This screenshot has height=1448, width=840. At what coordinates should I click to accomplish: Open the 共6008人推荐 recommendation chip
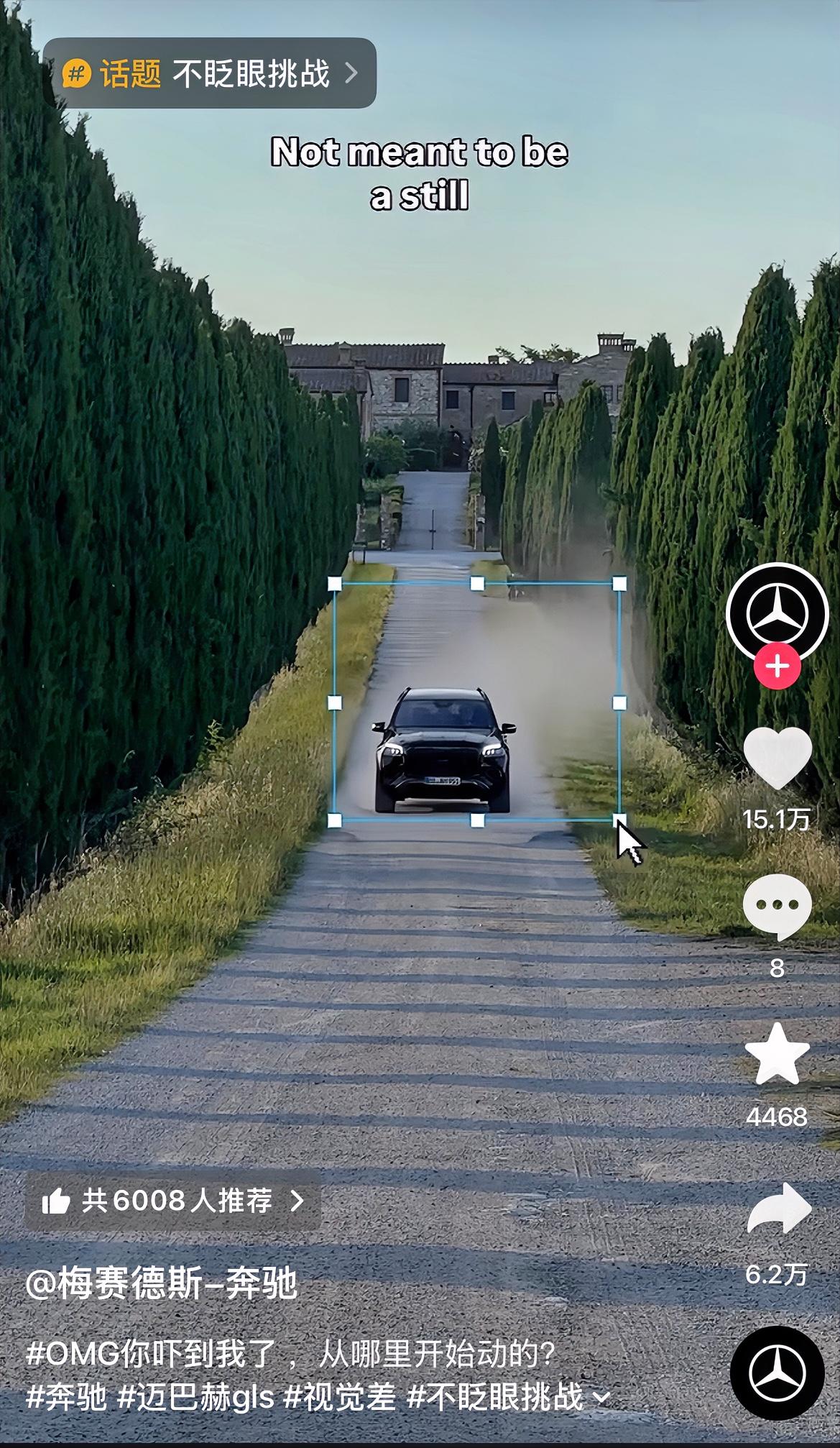pyautogui.click(x=172, y=1200)
